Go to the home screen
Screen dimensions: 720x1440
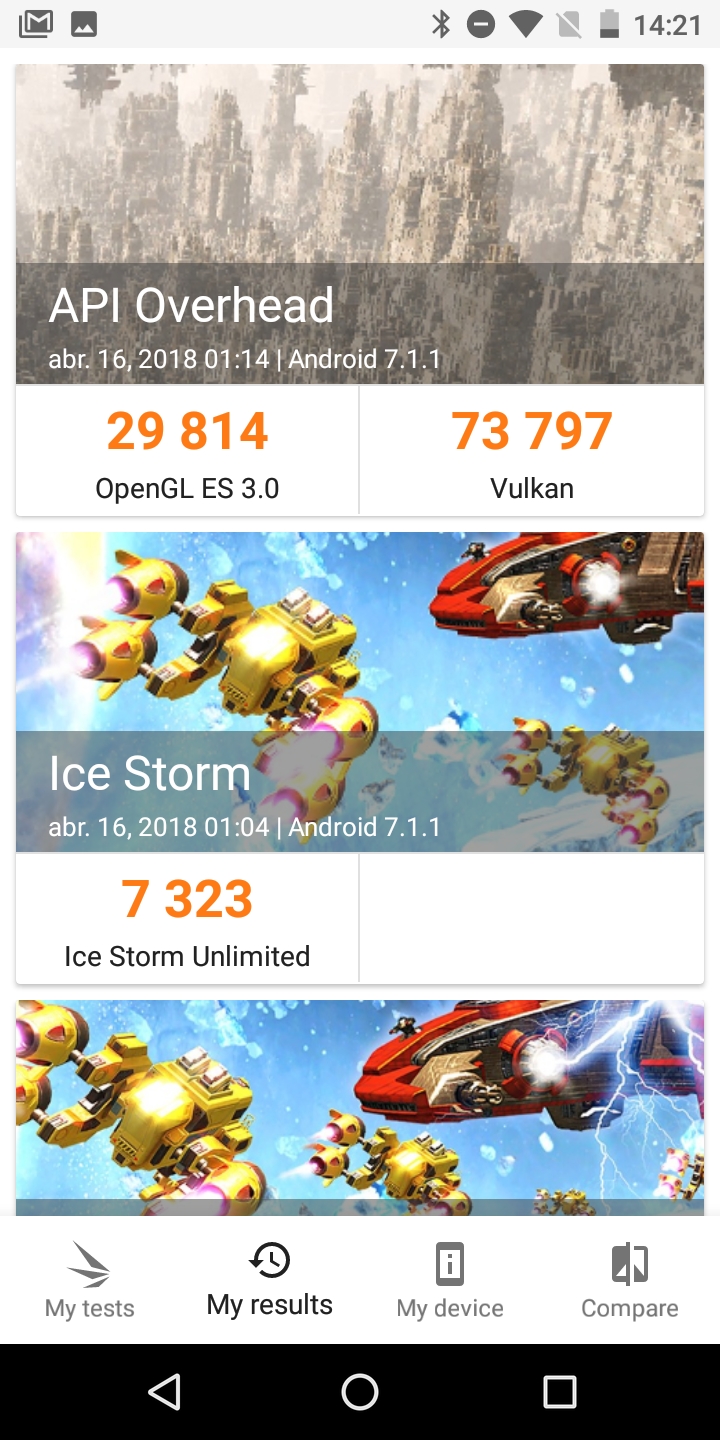[x=360, y=1391]
